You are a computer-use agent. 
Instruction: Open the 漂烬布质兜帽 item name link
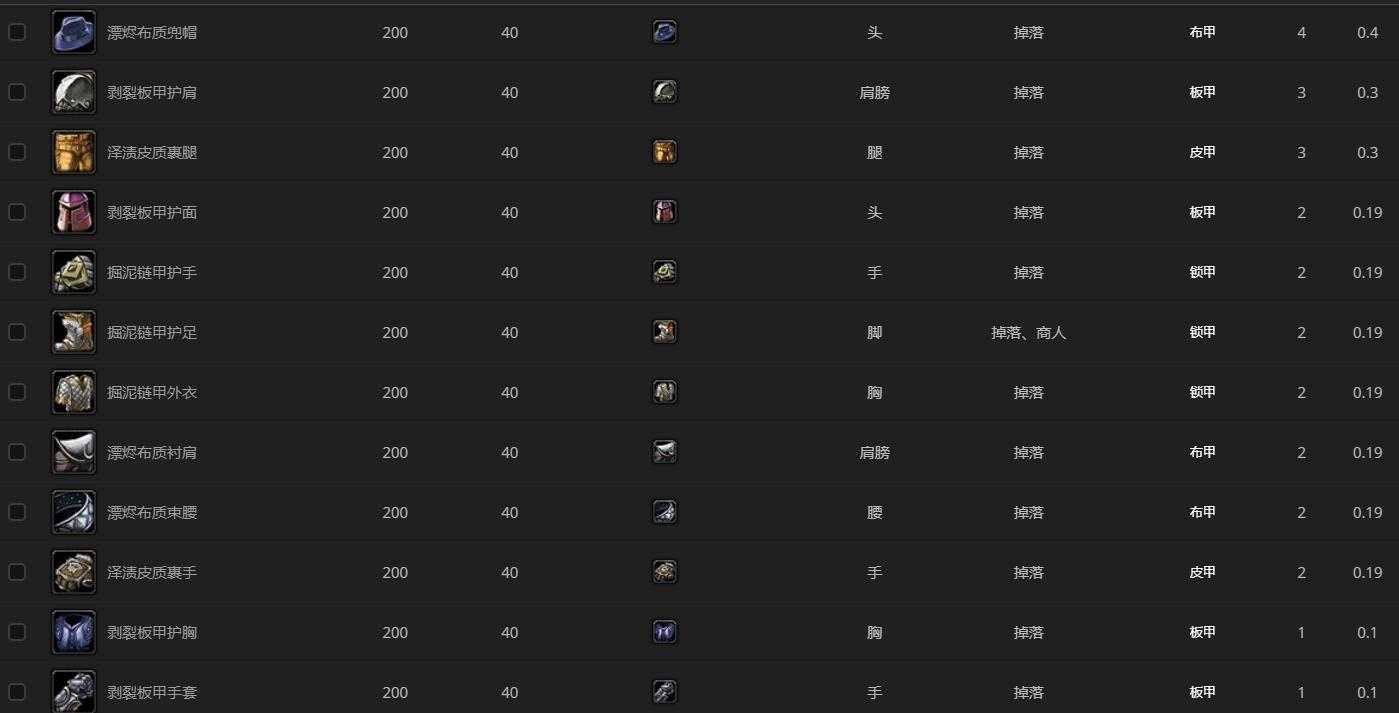(x=152, y=33)
